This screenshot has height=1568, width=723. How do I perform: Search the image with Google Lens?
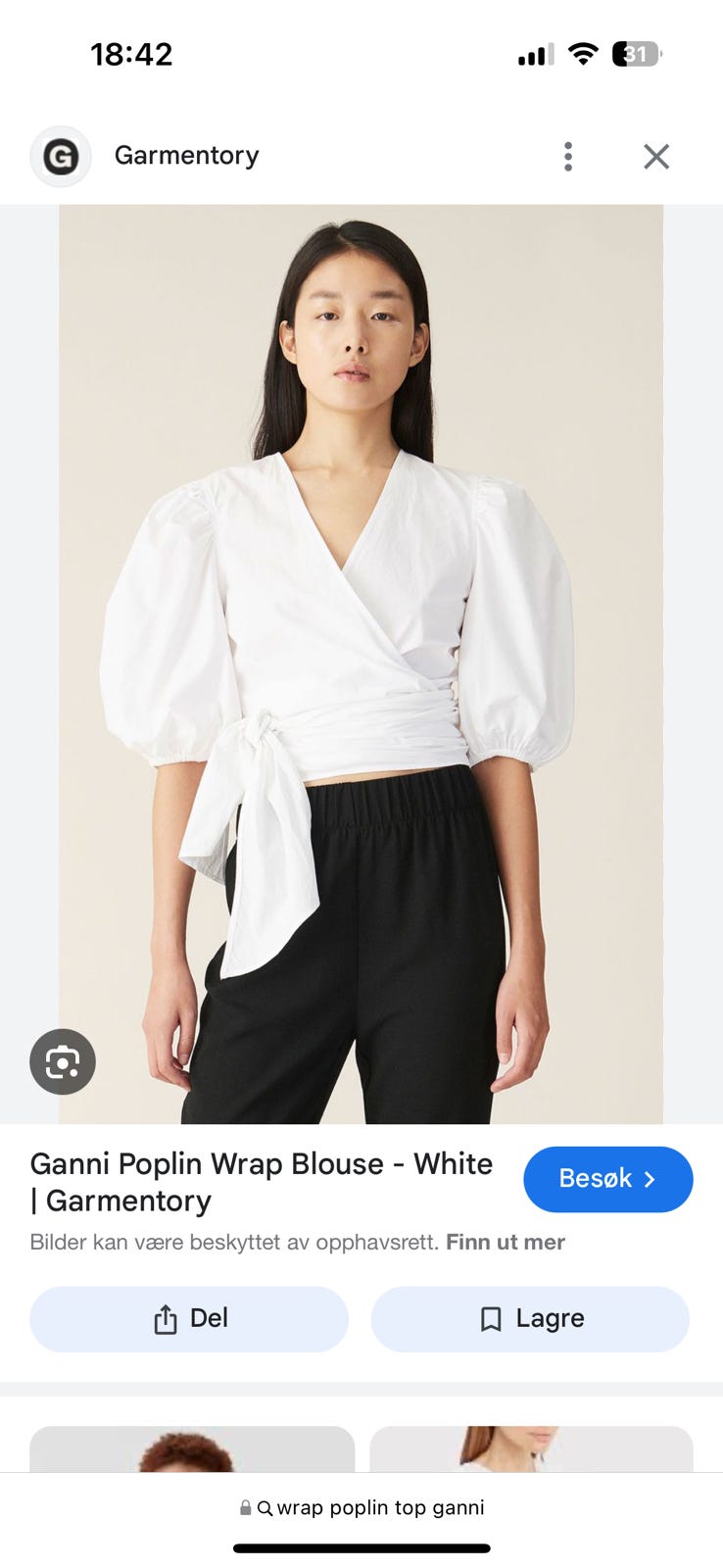click(x=63, y=1061)
